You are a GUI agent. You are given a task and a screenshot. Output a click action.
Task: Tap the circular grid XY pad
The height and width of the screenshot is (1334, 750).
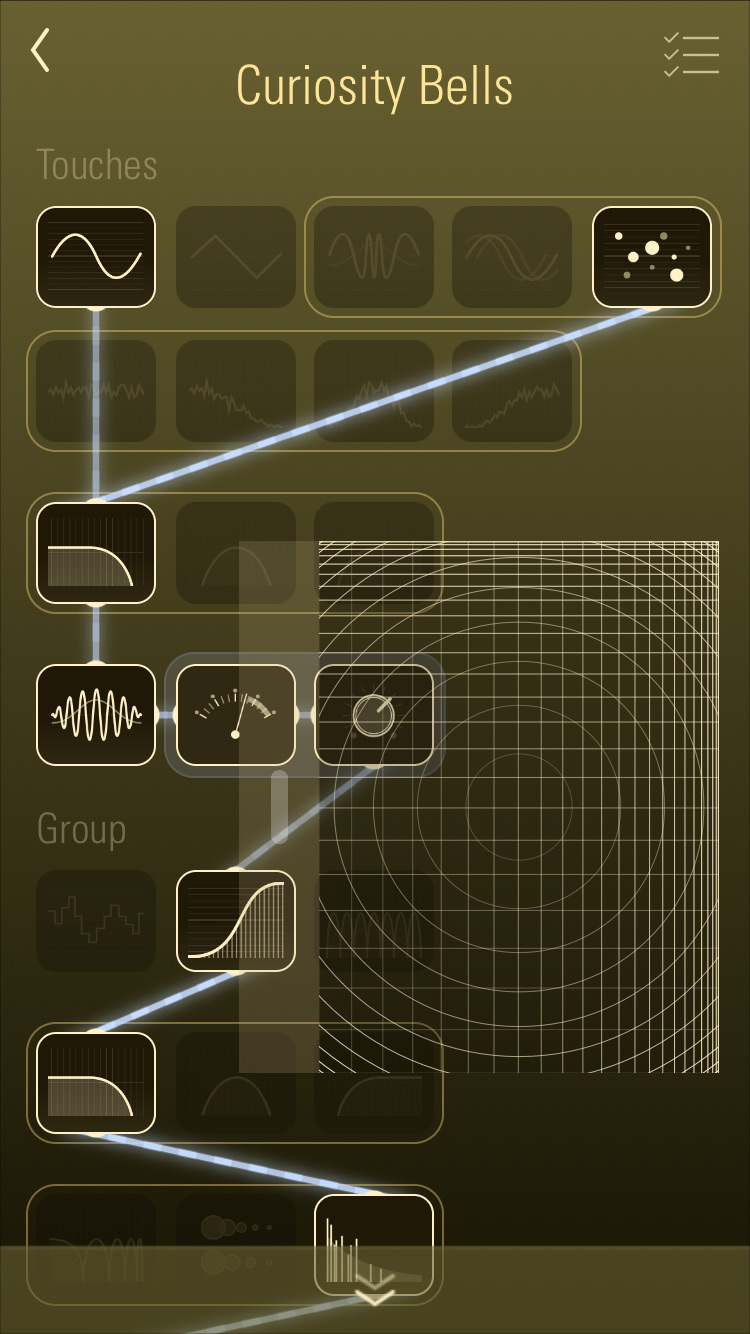pyautogui.click(x=519, y=807)
